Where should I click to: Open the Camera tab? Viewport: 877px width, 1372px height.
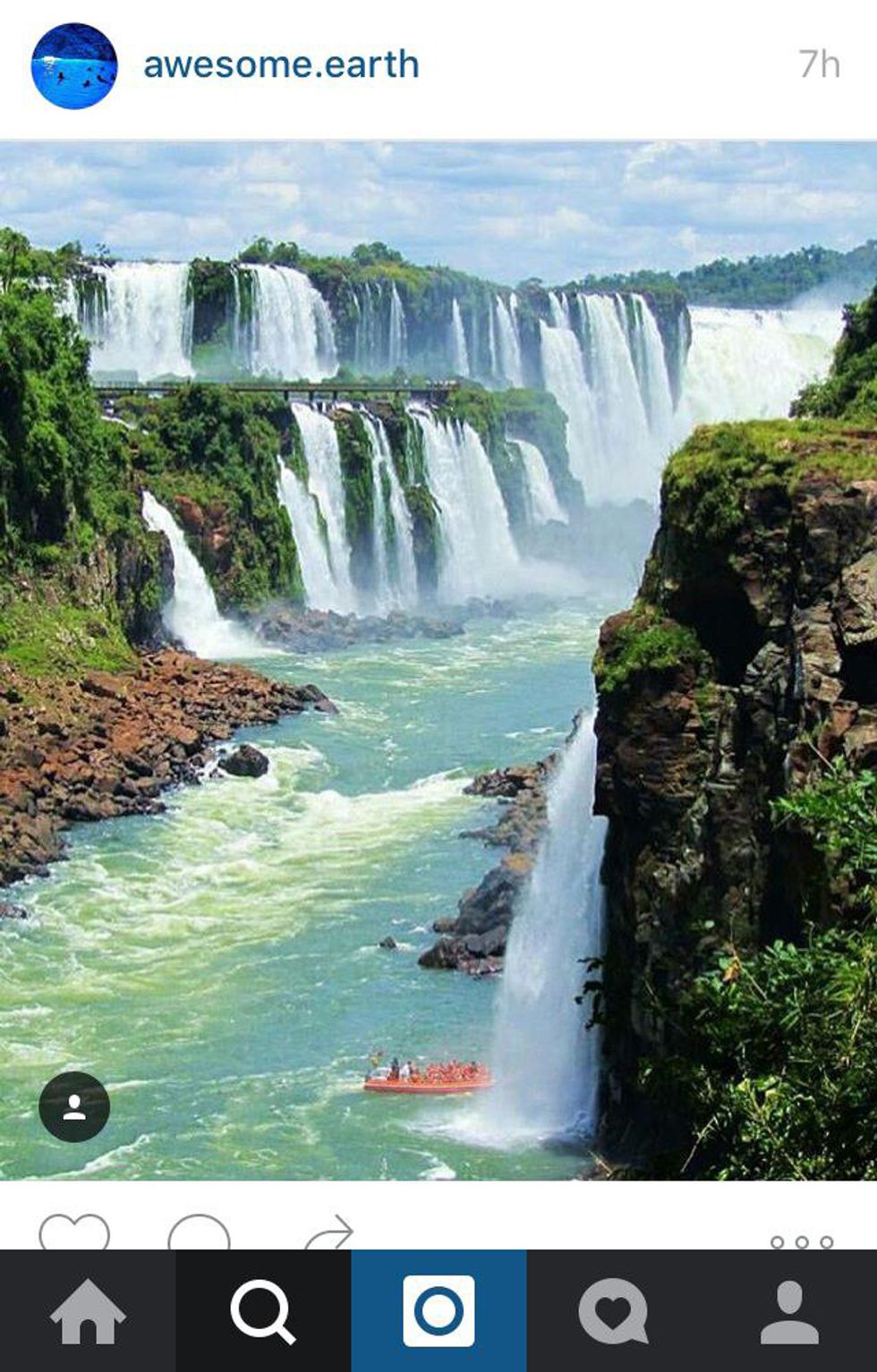click(x=438, y=1311)
